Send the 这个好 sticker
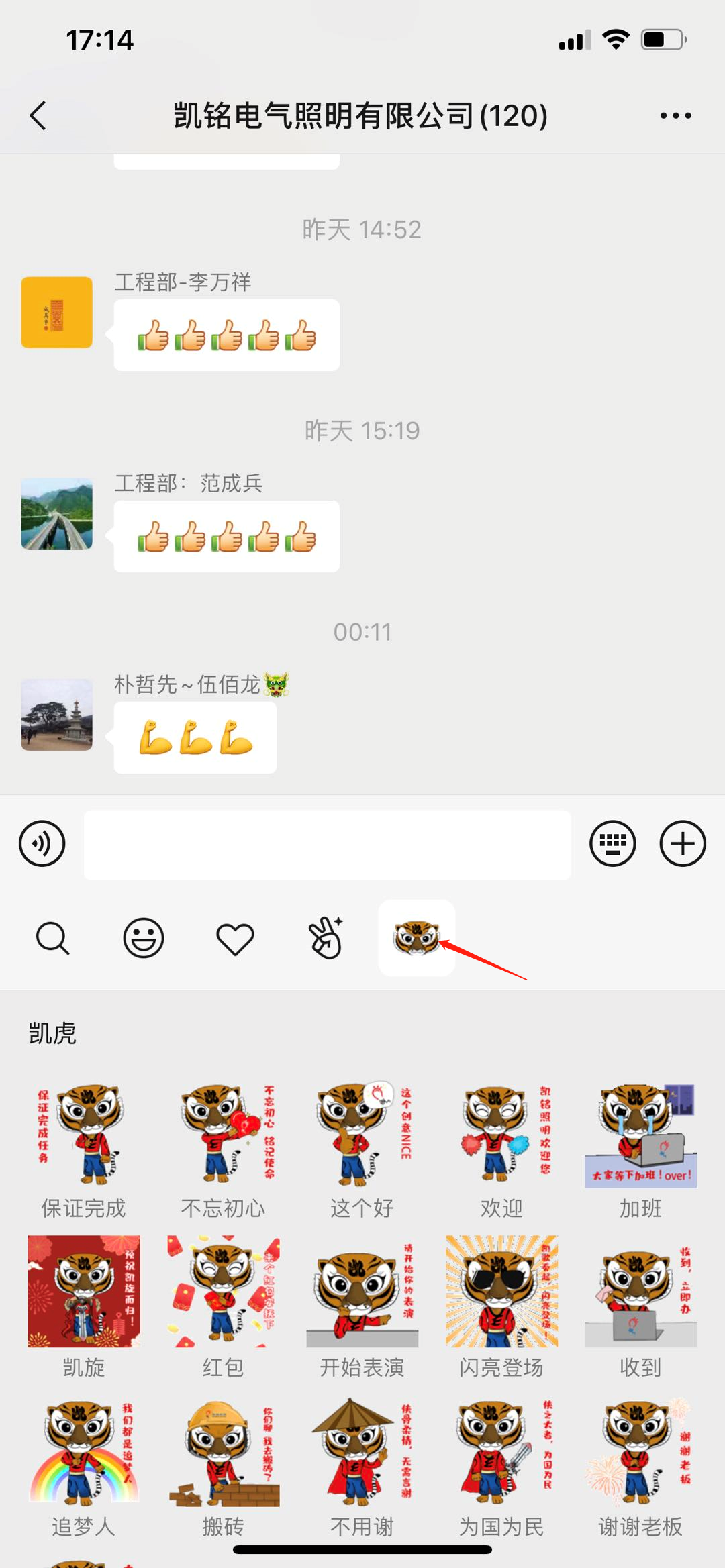Image resolution: width=725 pixels, height=1568 pixels. point(362,1134)
